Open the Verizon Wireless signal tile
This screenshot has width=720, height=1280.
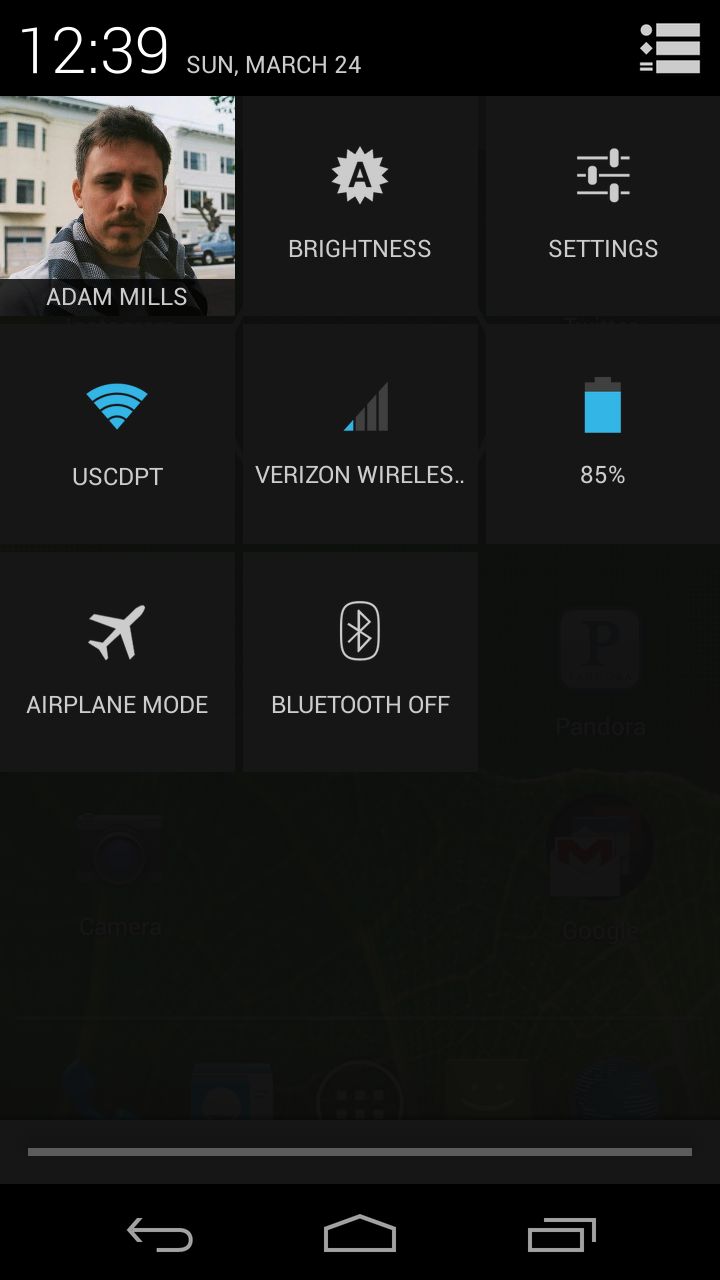pos(360,434)
